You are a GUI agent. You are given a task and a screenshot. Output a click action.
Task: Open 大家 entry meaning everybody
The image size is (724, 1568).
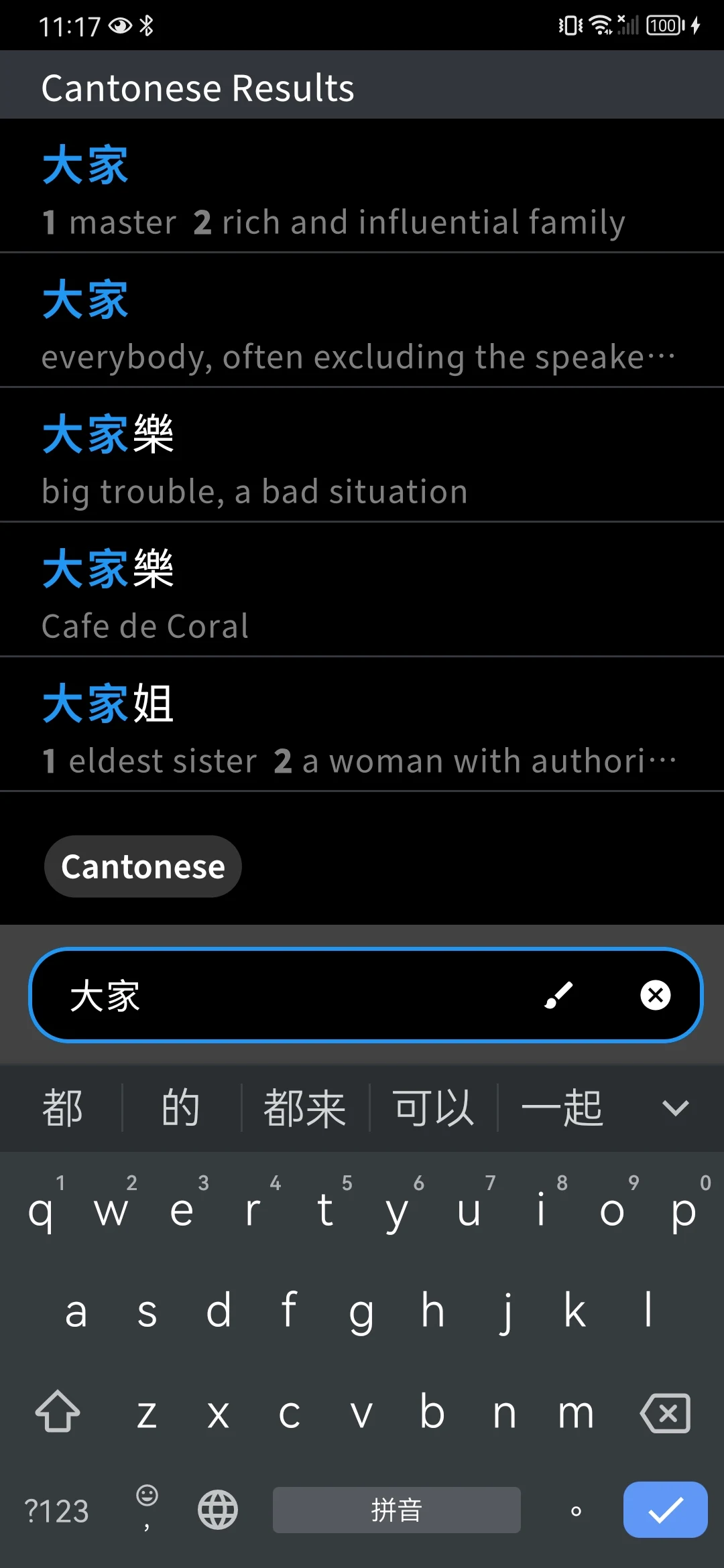click(x=362, y=322)
